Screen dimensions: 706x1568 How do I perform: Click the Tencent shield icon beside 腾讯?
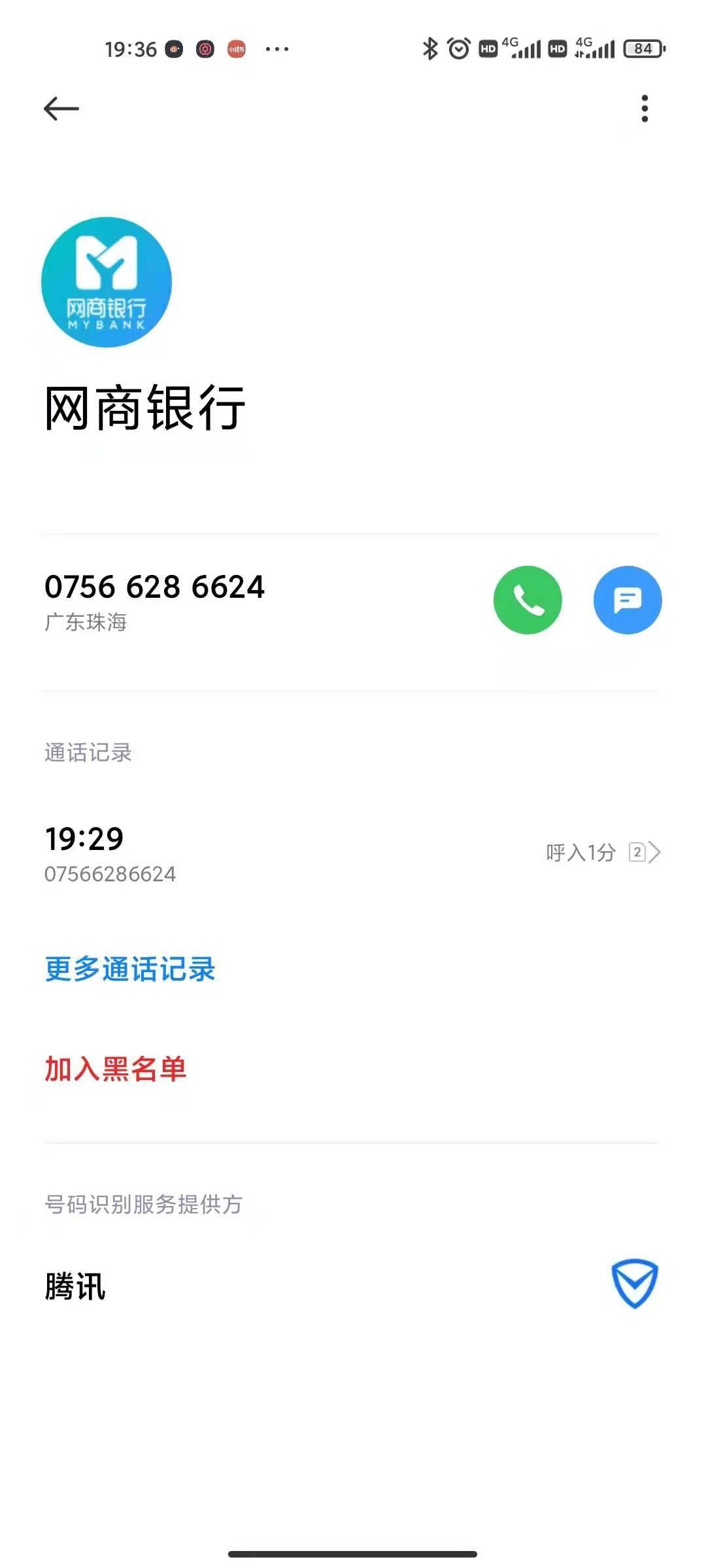(636, 1282)
